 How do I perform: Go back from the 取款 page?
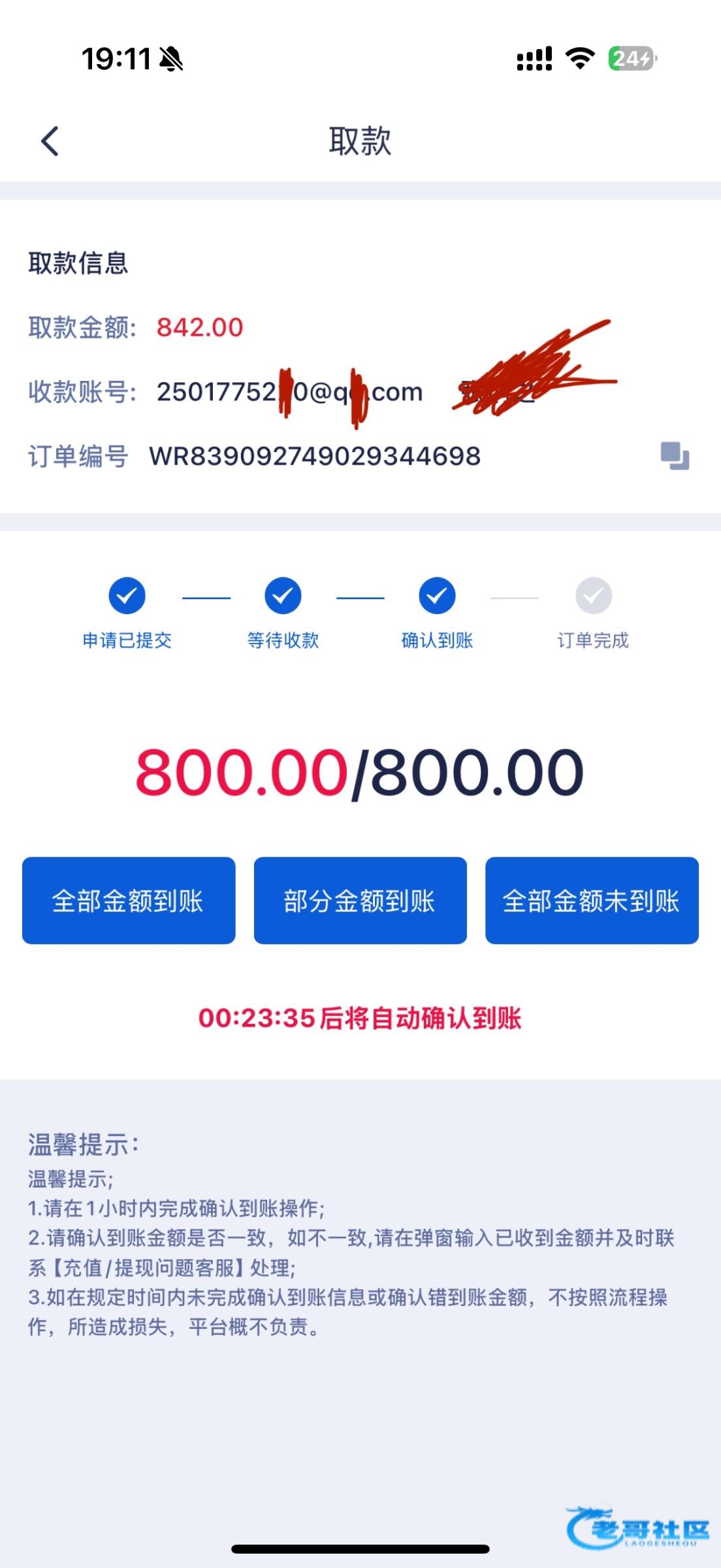coord(50,141)
